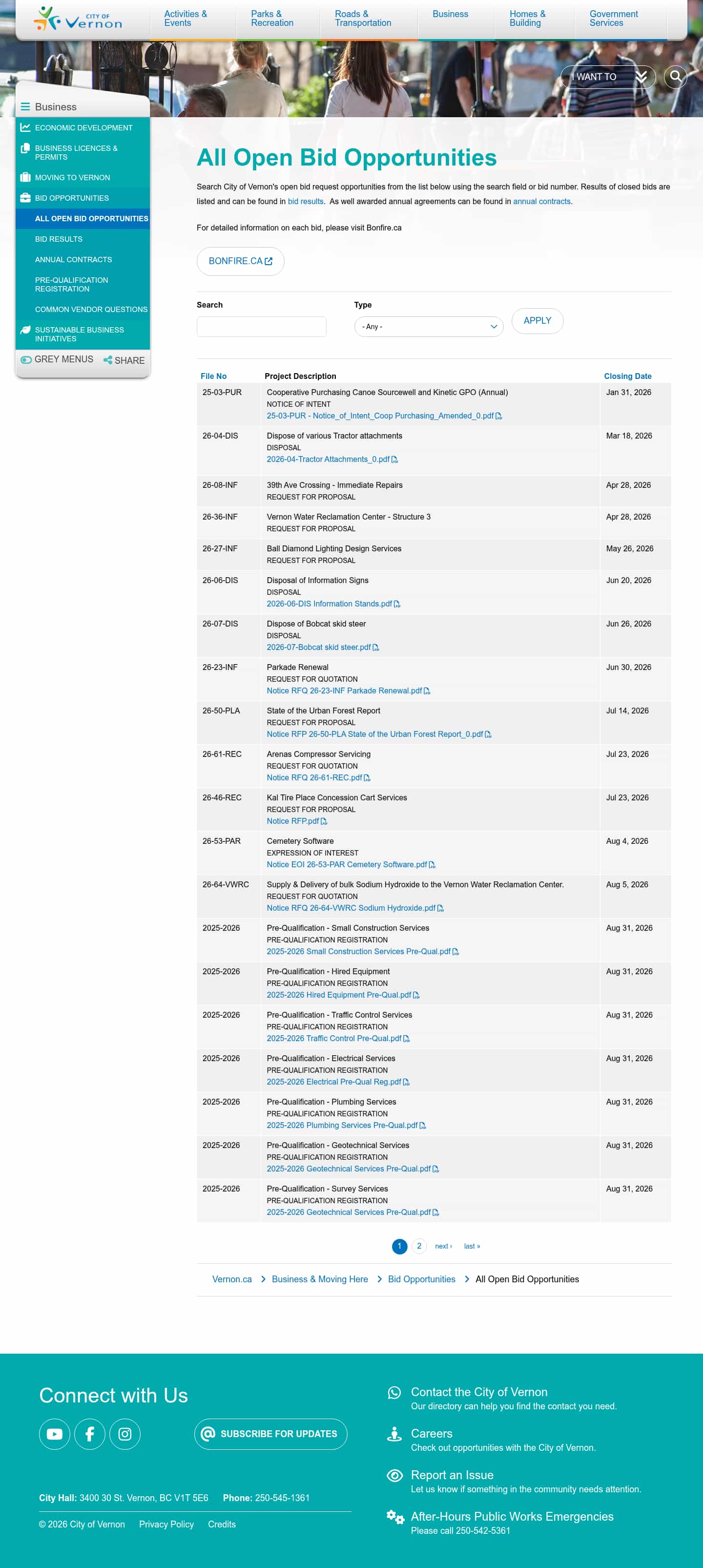Go to page 2 of results
Screen dimensions: 703x1568
pyautogui.click(x=419, y=1246)
